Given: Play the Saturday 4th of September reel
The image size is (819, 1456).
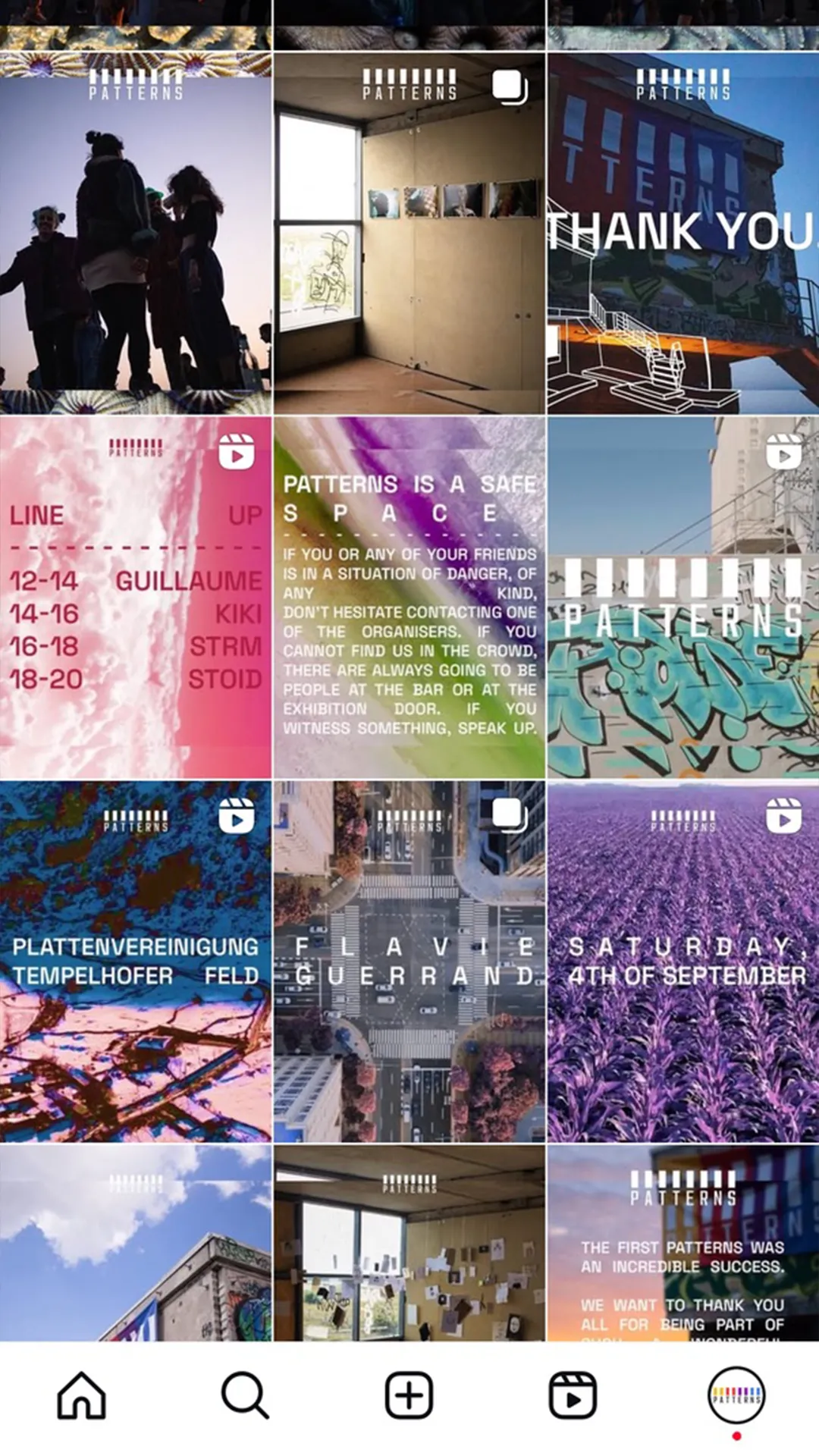Looking at the screenshot, I should click(x=682, y=963).
